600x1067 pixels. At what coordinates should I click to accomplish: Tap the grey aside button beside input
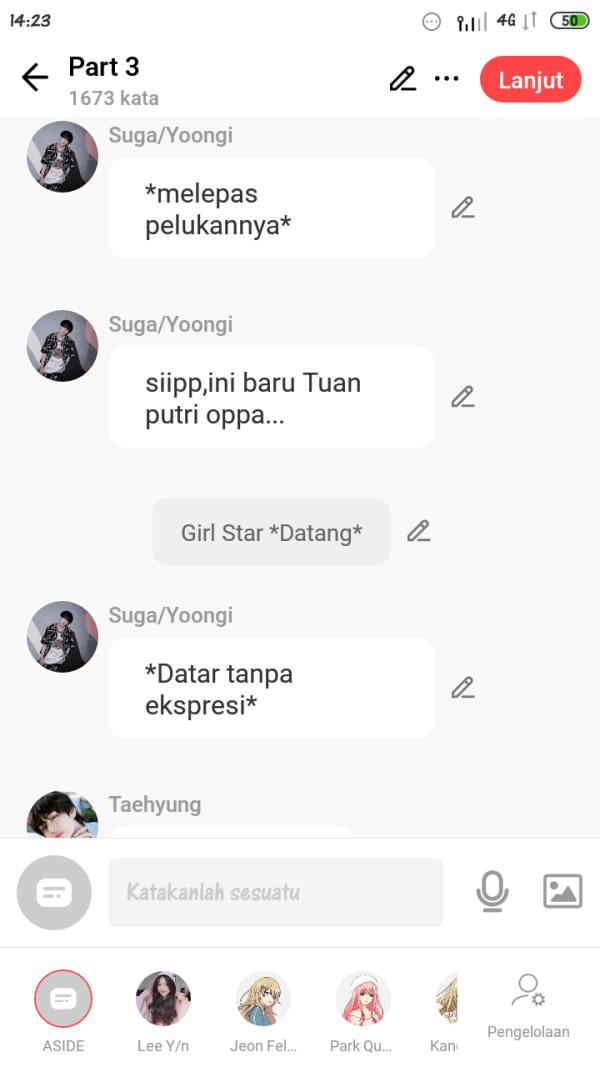point(54,892)
